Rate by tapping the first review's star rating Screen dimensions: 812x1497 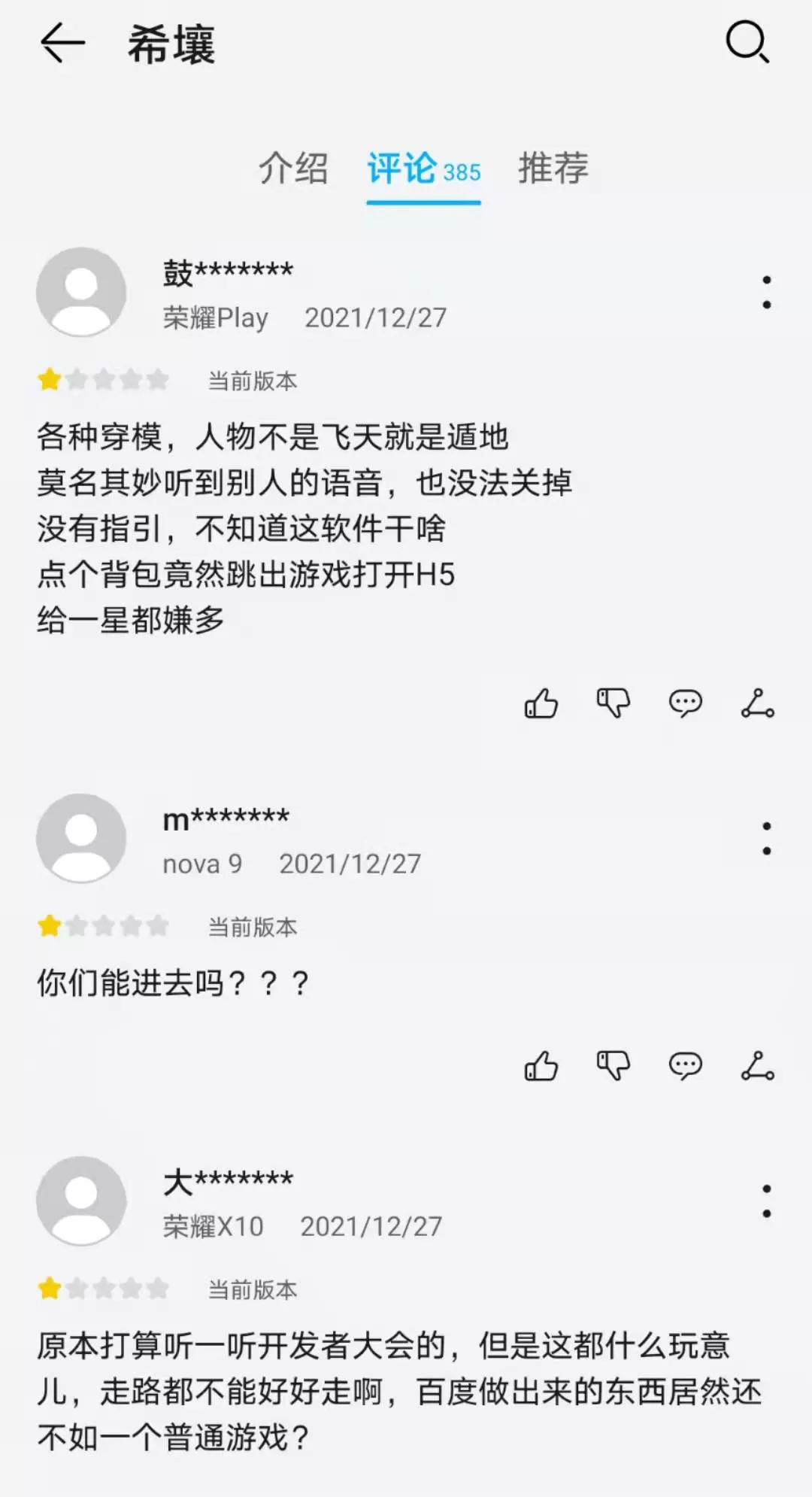pos(105,380)
